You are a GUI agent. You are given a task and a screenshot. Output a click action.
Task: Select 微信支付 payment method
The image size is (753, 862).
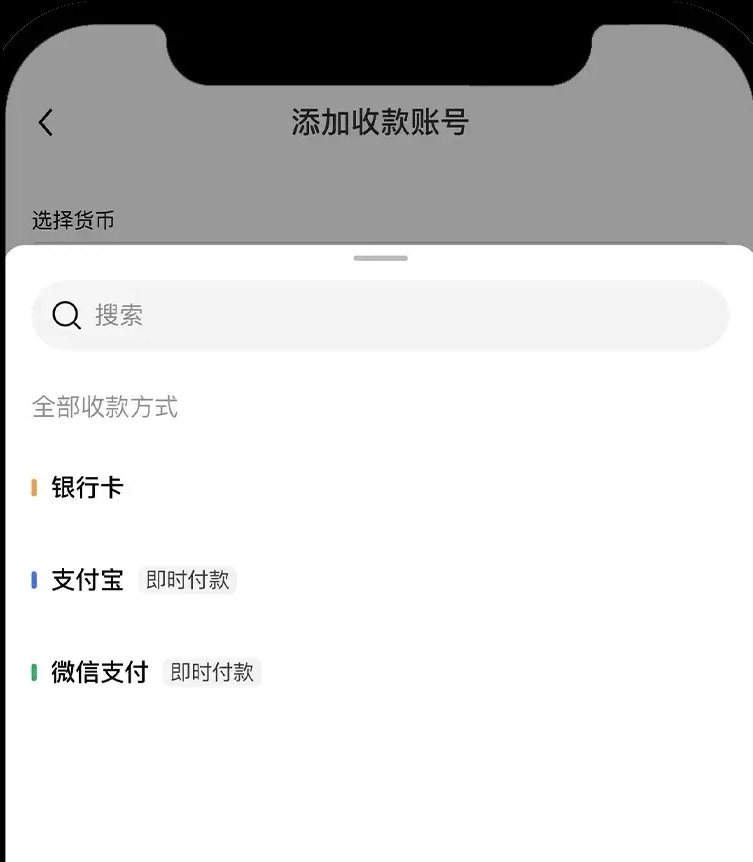pyautogui.click(x=100, y=672)
